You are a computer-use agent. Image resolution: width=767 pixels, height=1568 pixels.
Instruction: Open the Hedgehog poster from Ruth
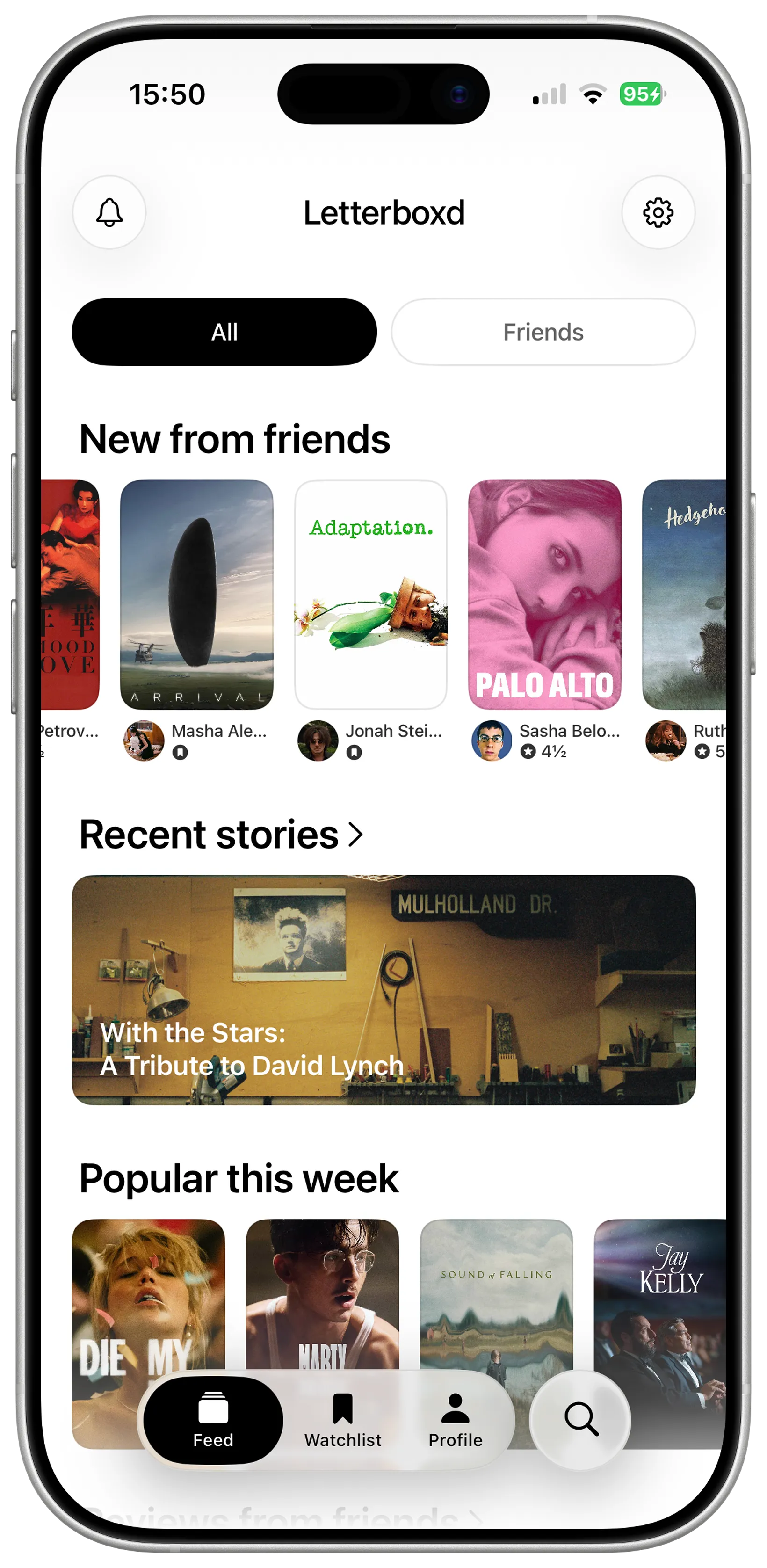685,594
